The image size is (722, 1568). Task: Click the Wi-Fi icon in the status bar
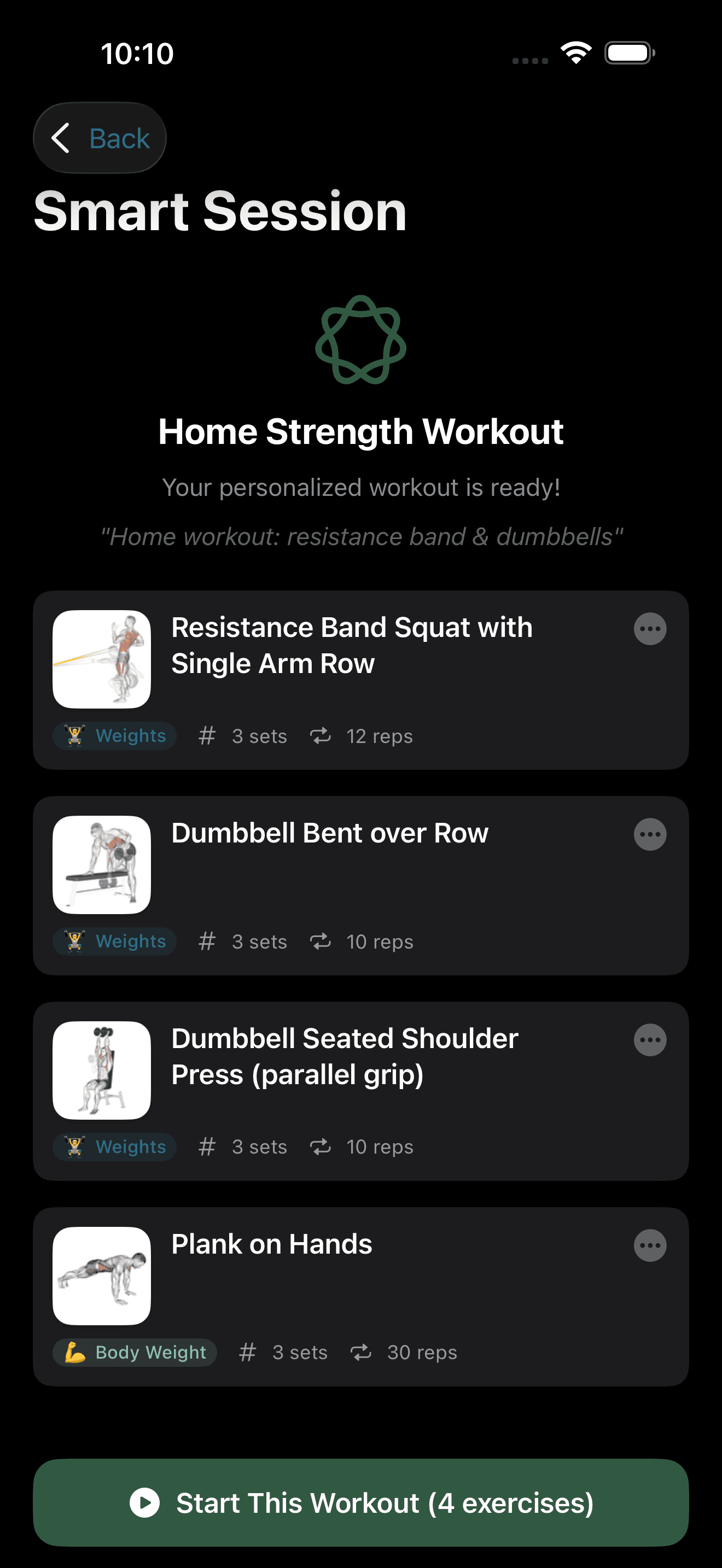point(575,52)
